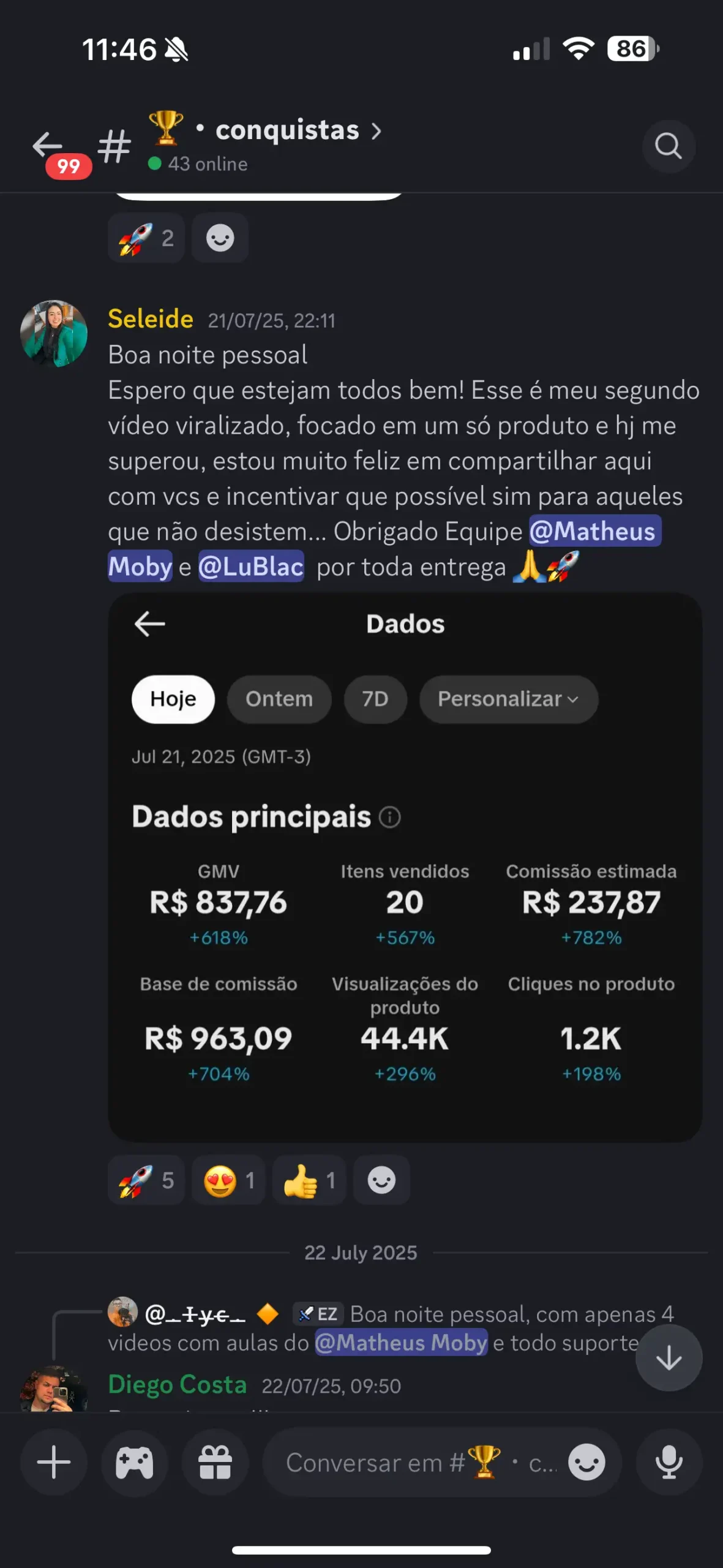The height and width of the screenshot is (1568, 723).
Task: Open Seleide's shared Dados screenshot
Action: (x=405, y=867)
